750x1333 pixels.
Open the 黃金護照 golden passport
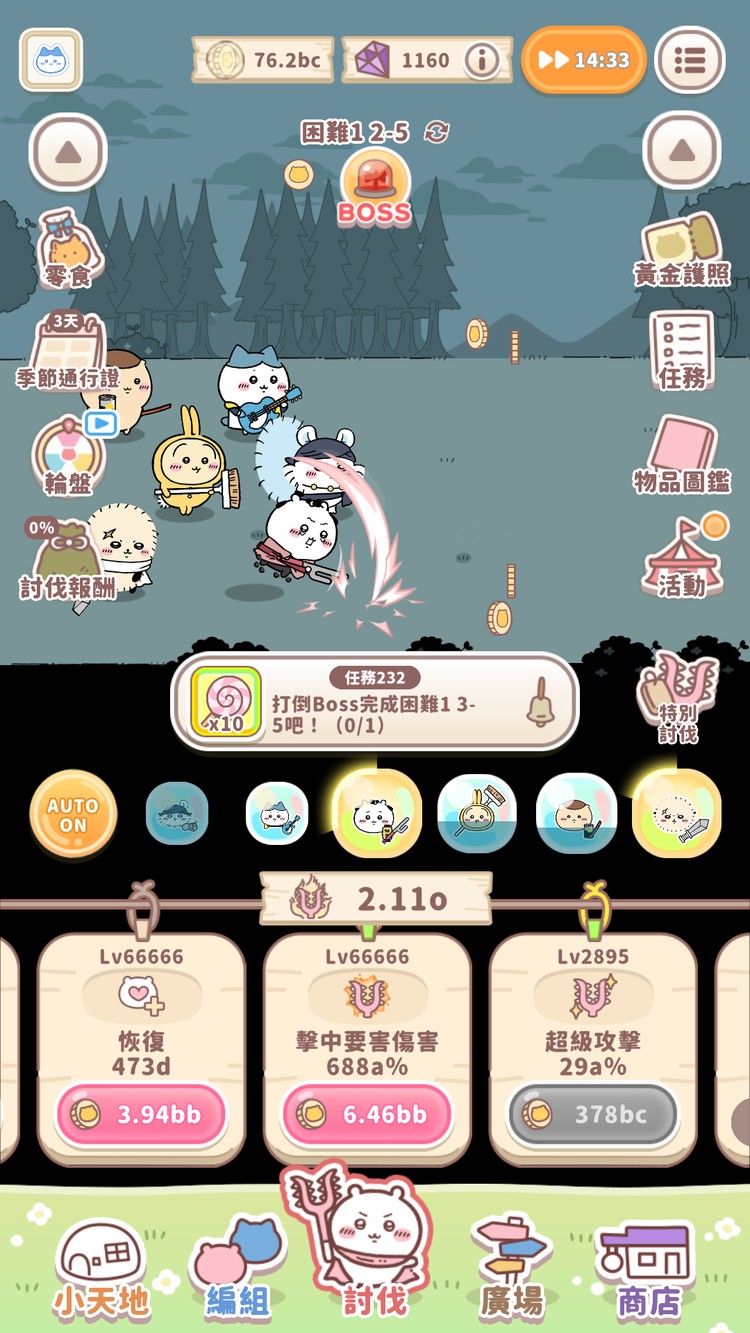click(x=682, y=250)
